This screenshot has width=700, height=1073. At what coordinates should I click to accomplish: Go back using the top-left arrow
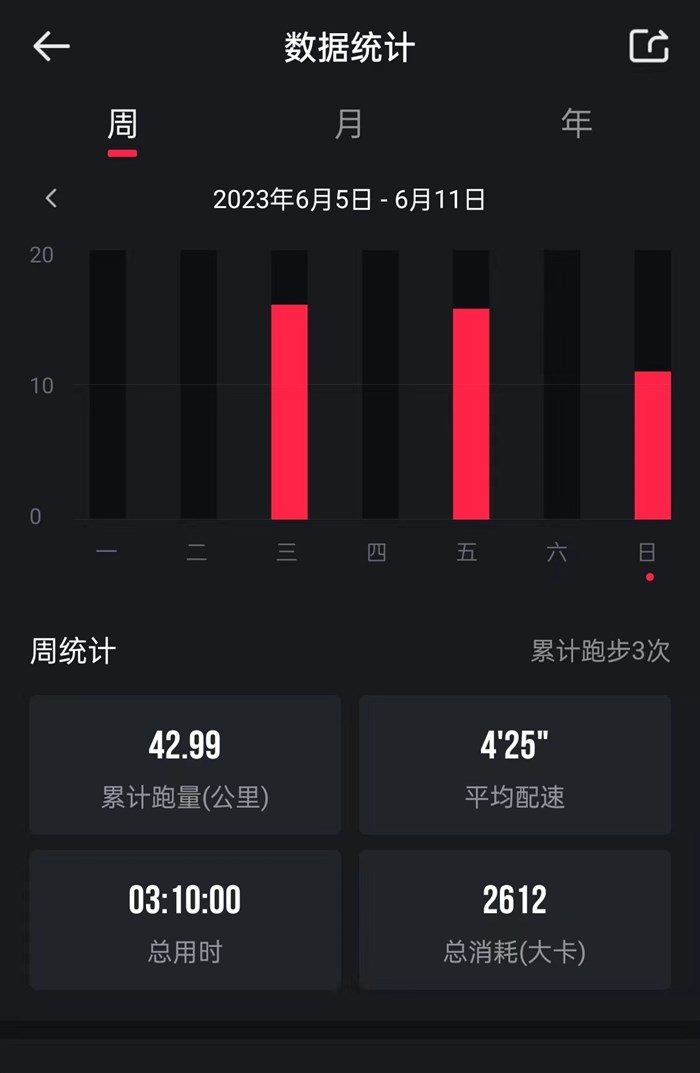pos(51,46)
